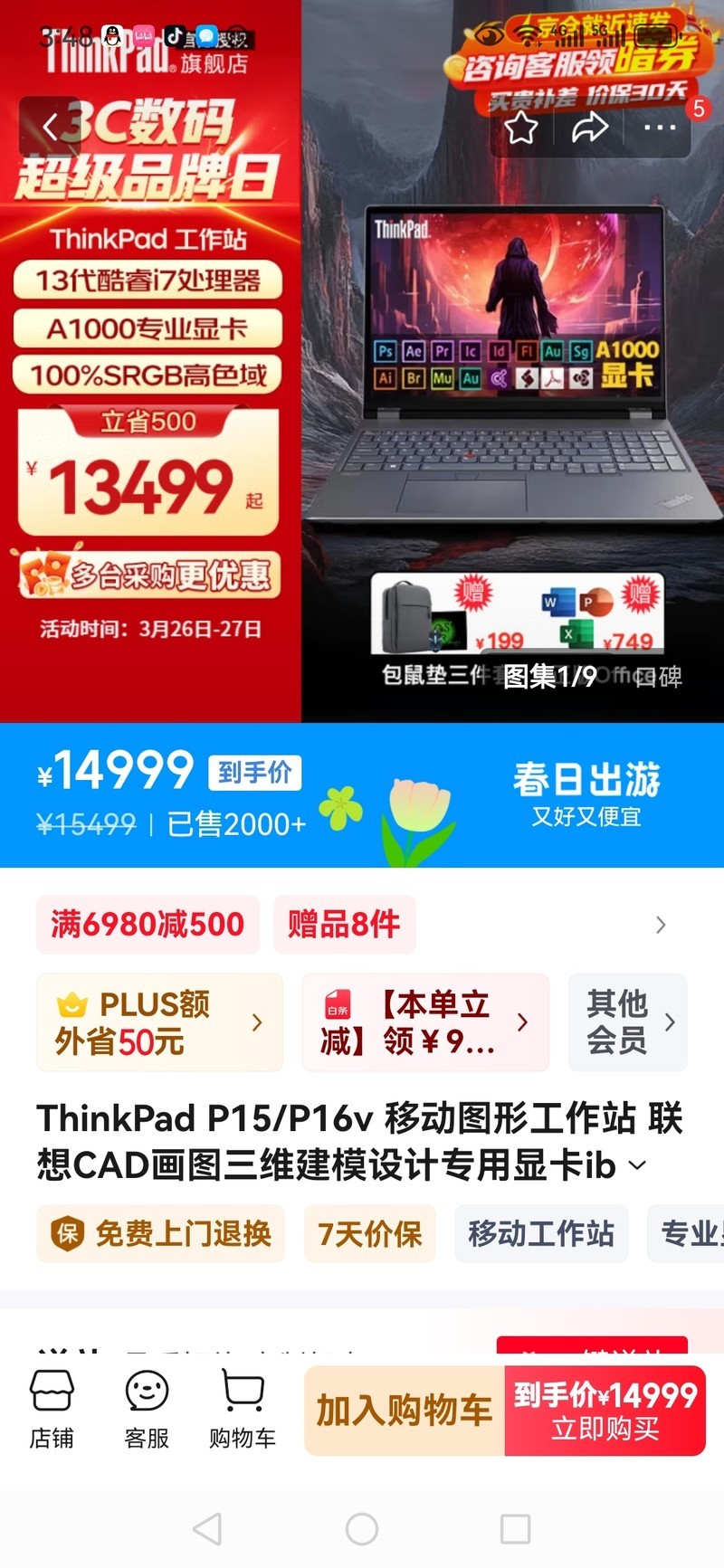Go back using the top-left arrow
Image resolution: width=724 pixels, height=1568 pixels.
pyautogui.click(x=50, y=127)
